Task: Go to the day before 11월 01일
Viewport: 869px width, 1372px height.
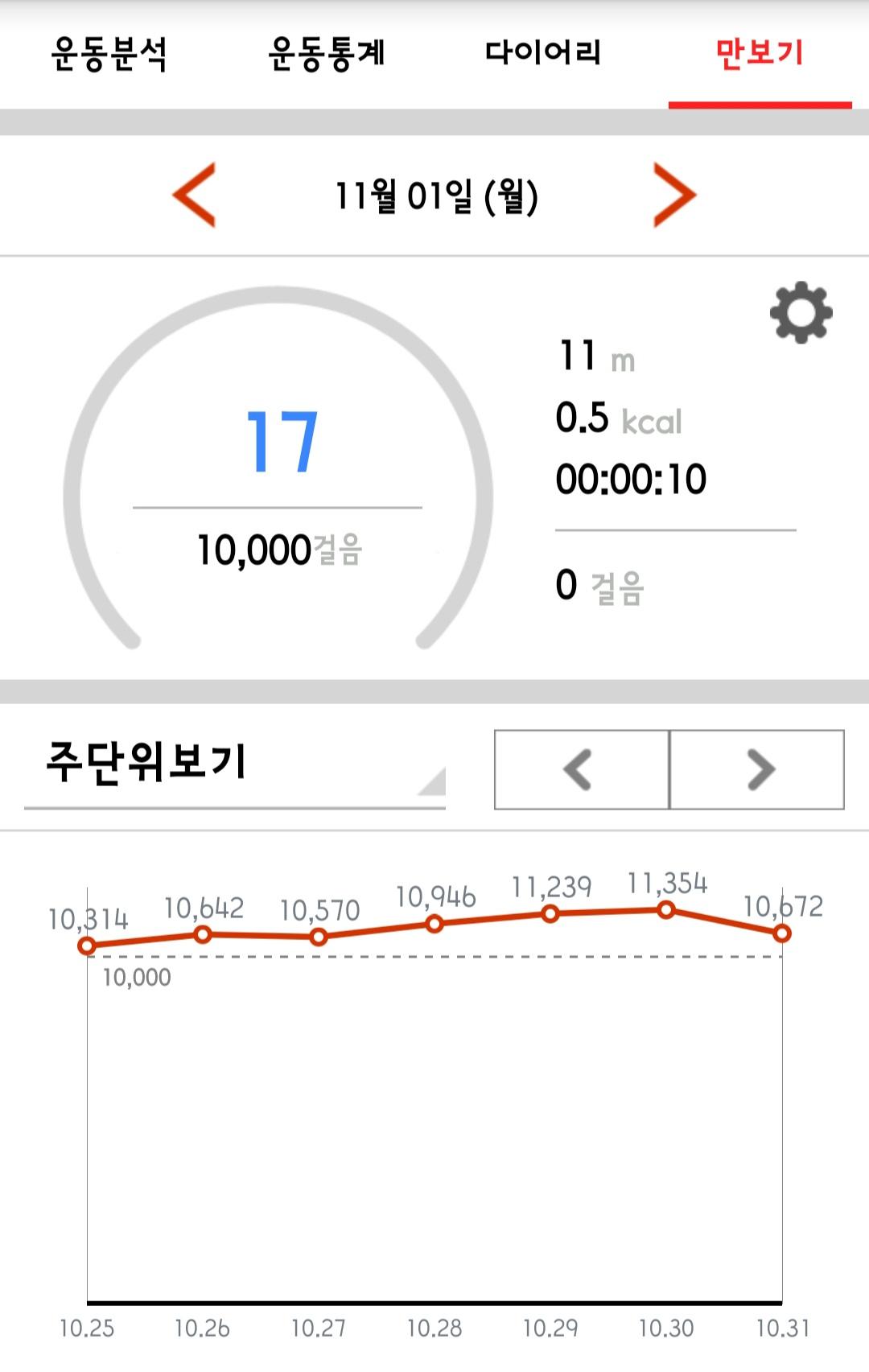Action: click(x=195, y=195)
